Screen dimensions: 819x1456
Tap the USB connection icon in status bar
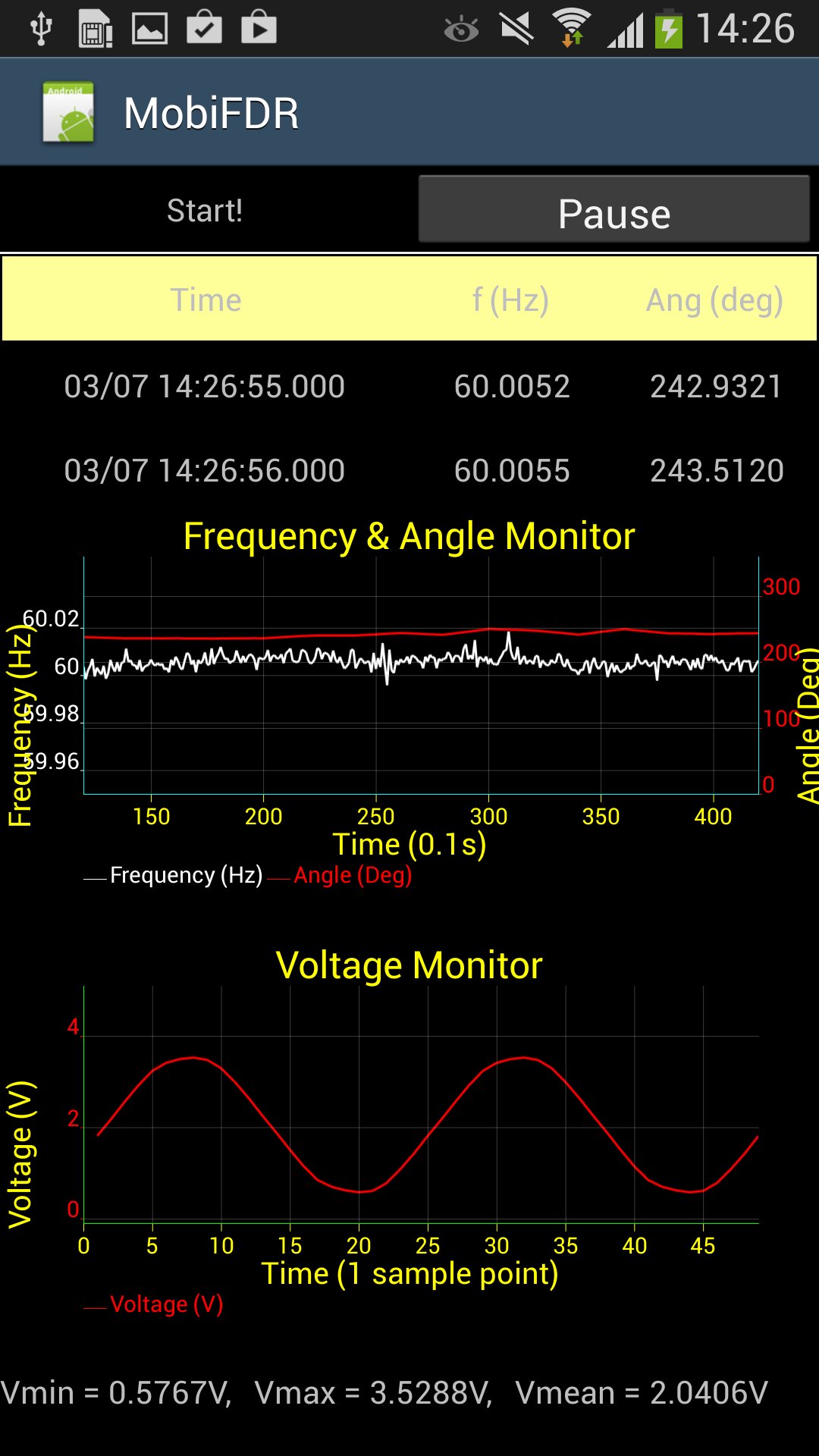pos(42,28)
